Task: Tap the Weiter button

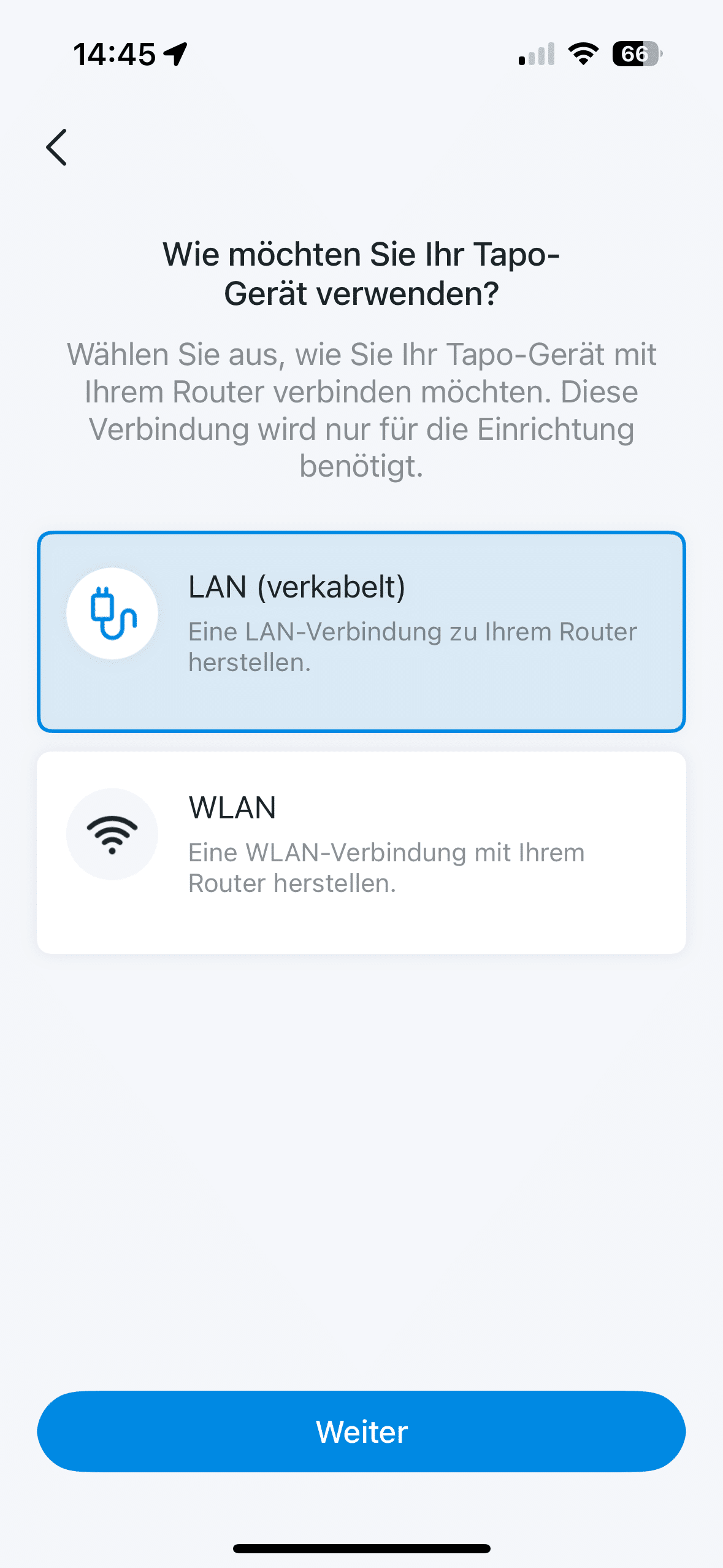Action: [361, 1431]
